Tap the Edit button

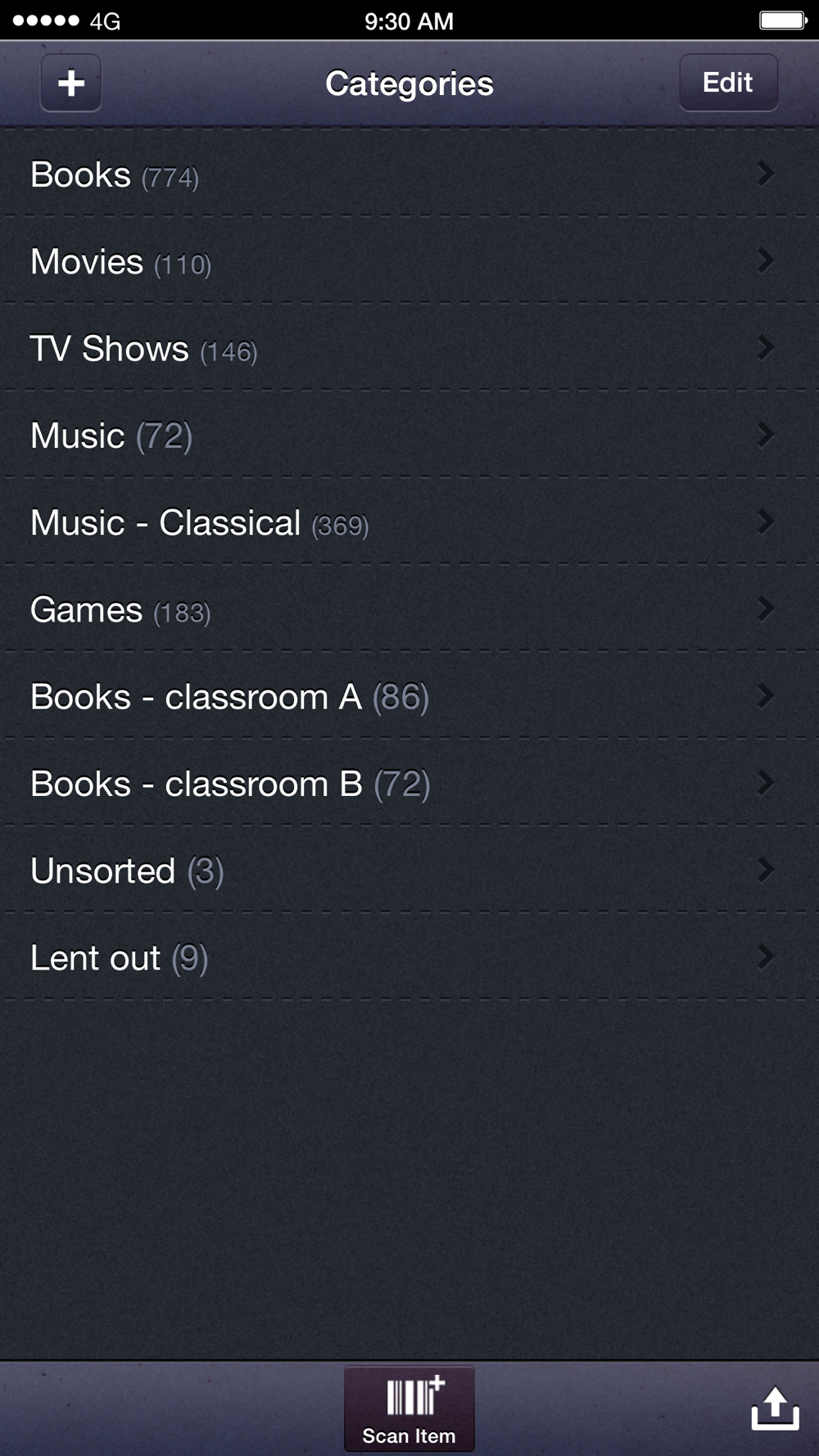[727, 83]
